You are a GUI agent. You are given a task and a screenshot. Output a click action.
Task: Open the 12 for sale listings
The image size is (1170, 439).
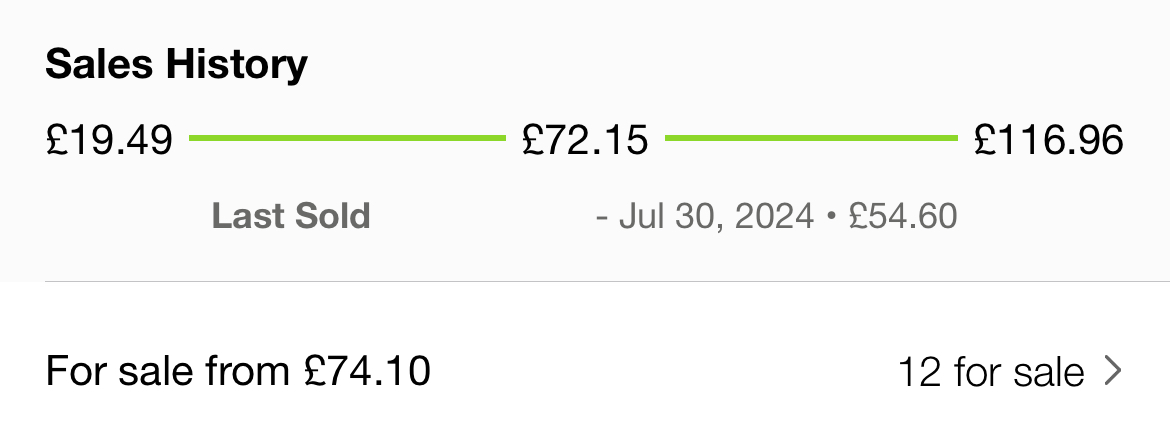pyautogui.click(x=1008, y=372)
